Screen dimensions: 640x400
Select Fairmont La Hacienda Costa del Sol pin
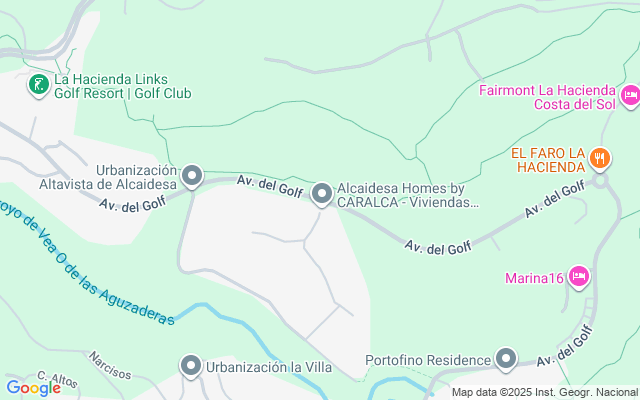[629, 96]
